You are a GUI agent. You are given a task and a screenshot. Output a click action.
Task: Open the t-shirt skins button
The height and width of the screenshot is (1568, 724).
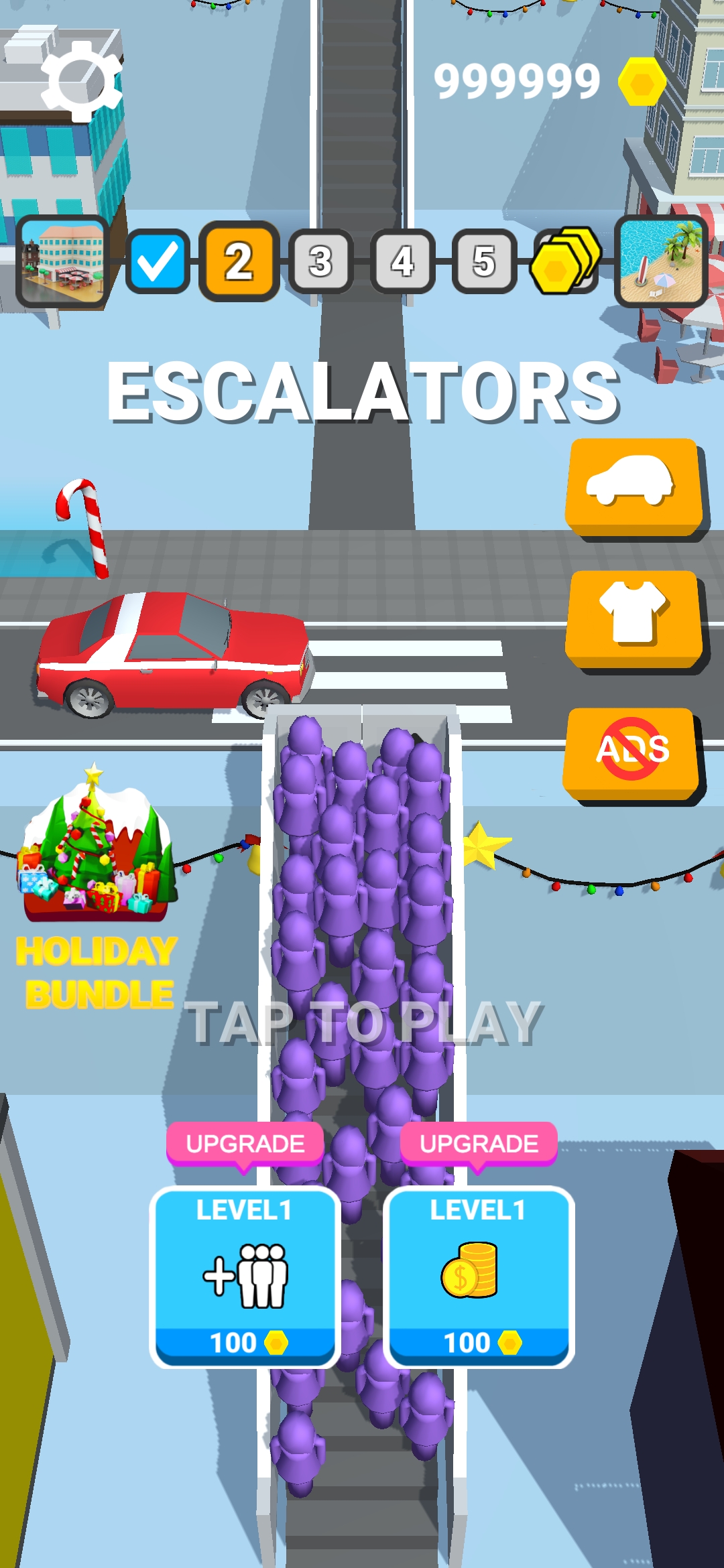633,618
